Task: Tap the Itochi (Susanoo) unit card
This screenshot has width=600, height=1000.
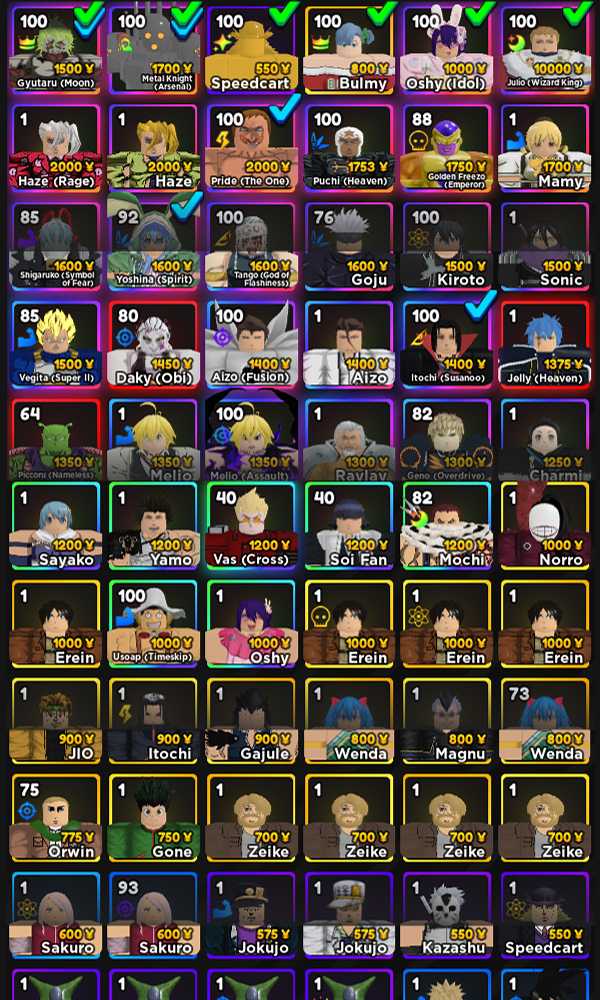Action: [447, 343]
